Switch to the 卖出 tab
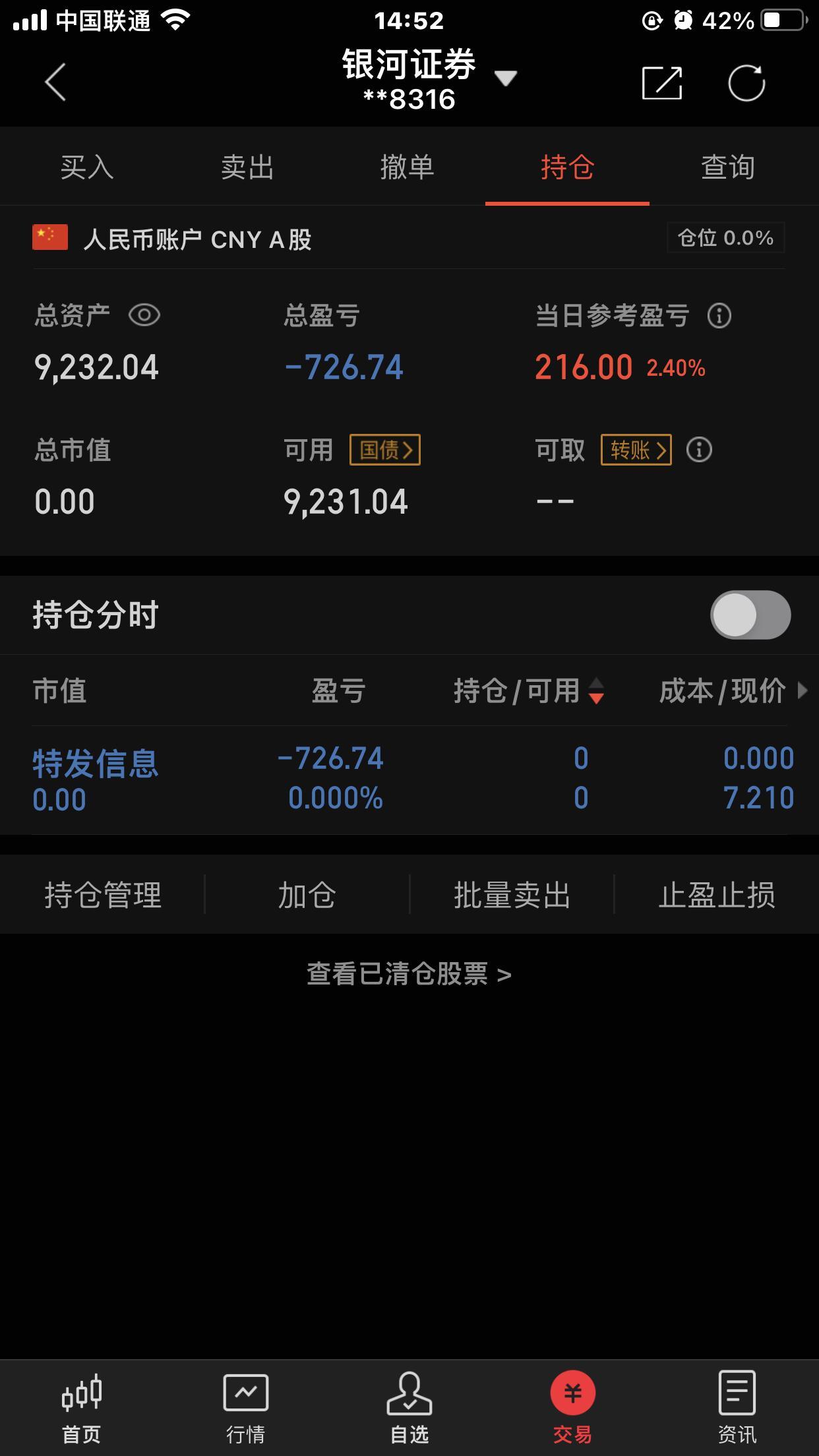Viewport: 819px width, 1456px height. (247, 167)
